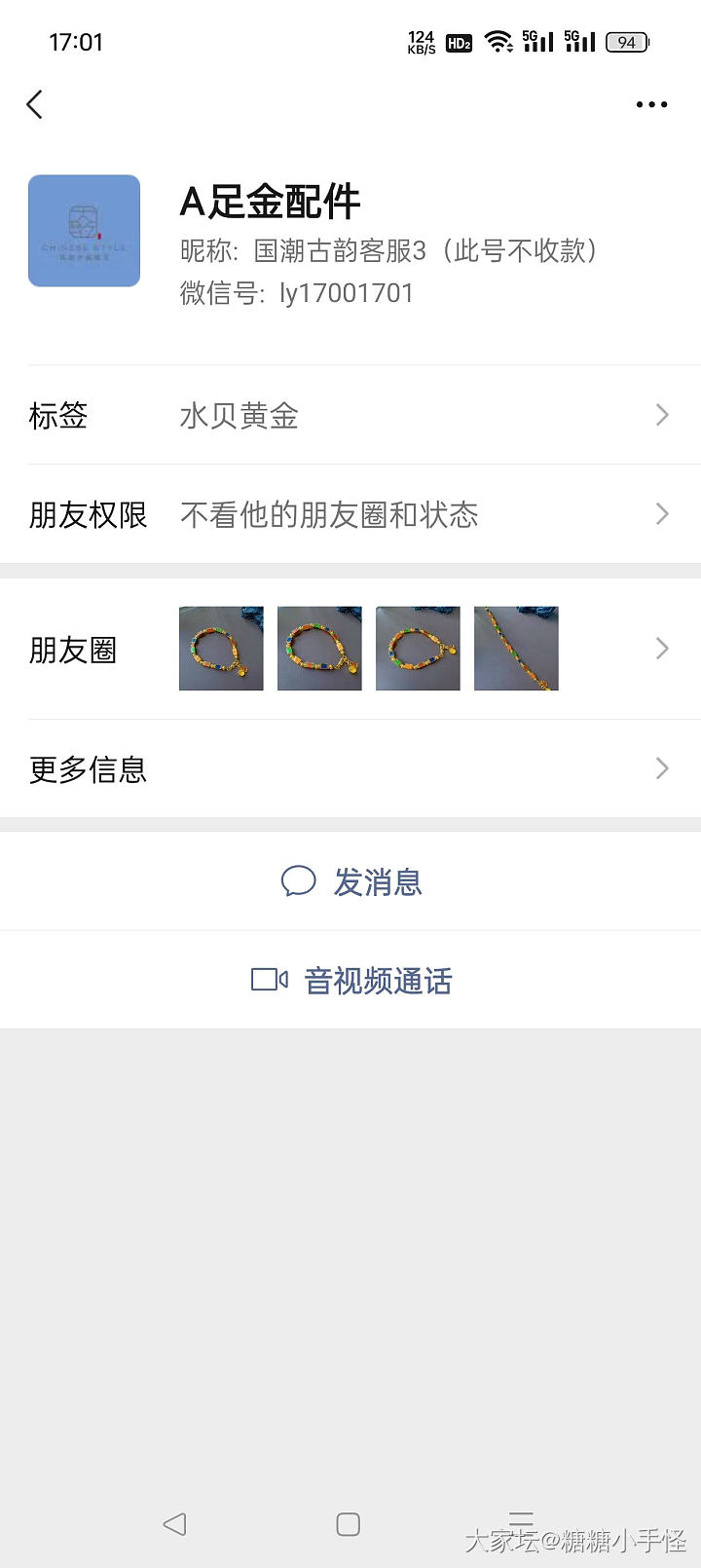
Task: Open the 更多信息 row
Action: 350,769
